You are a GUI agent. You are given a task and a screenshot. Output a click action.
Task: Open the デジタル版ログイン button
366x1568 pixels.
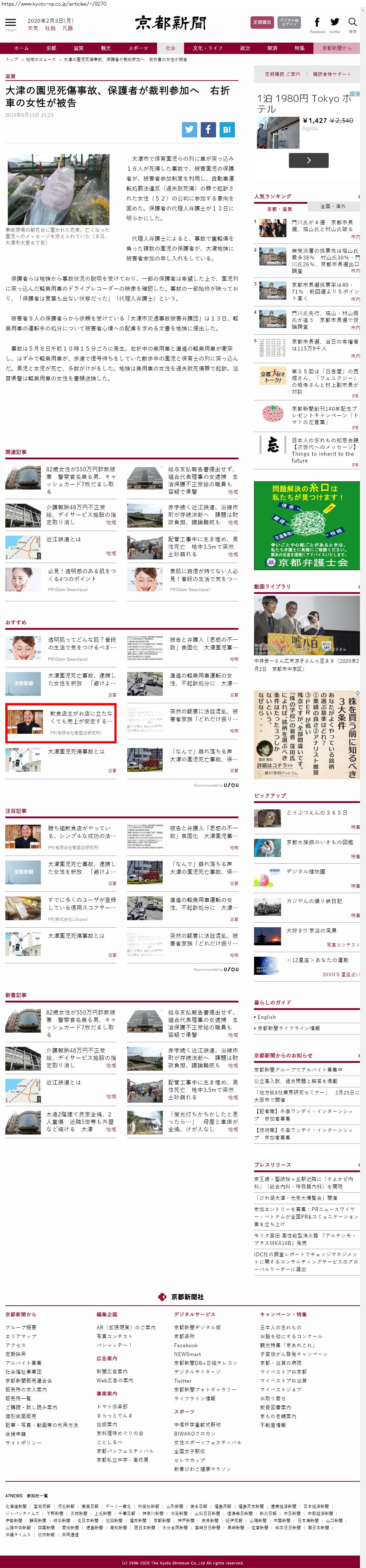289,22
